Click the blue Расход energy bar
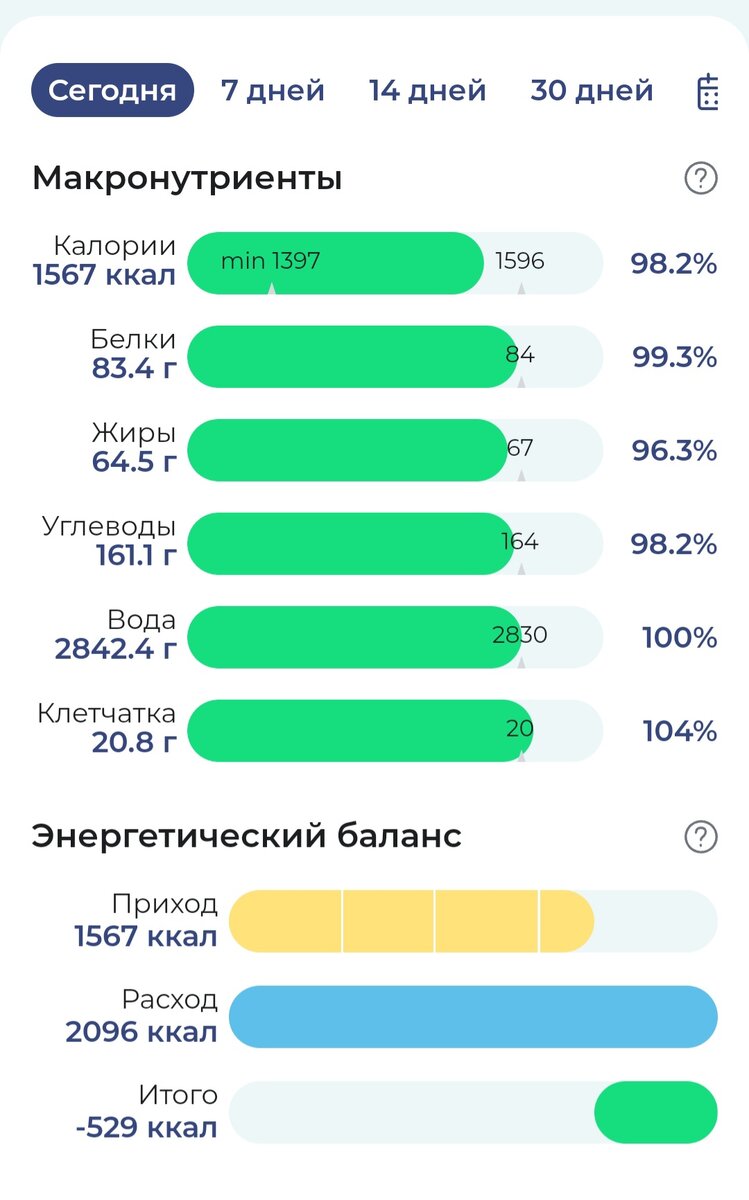 [474, 1016]
